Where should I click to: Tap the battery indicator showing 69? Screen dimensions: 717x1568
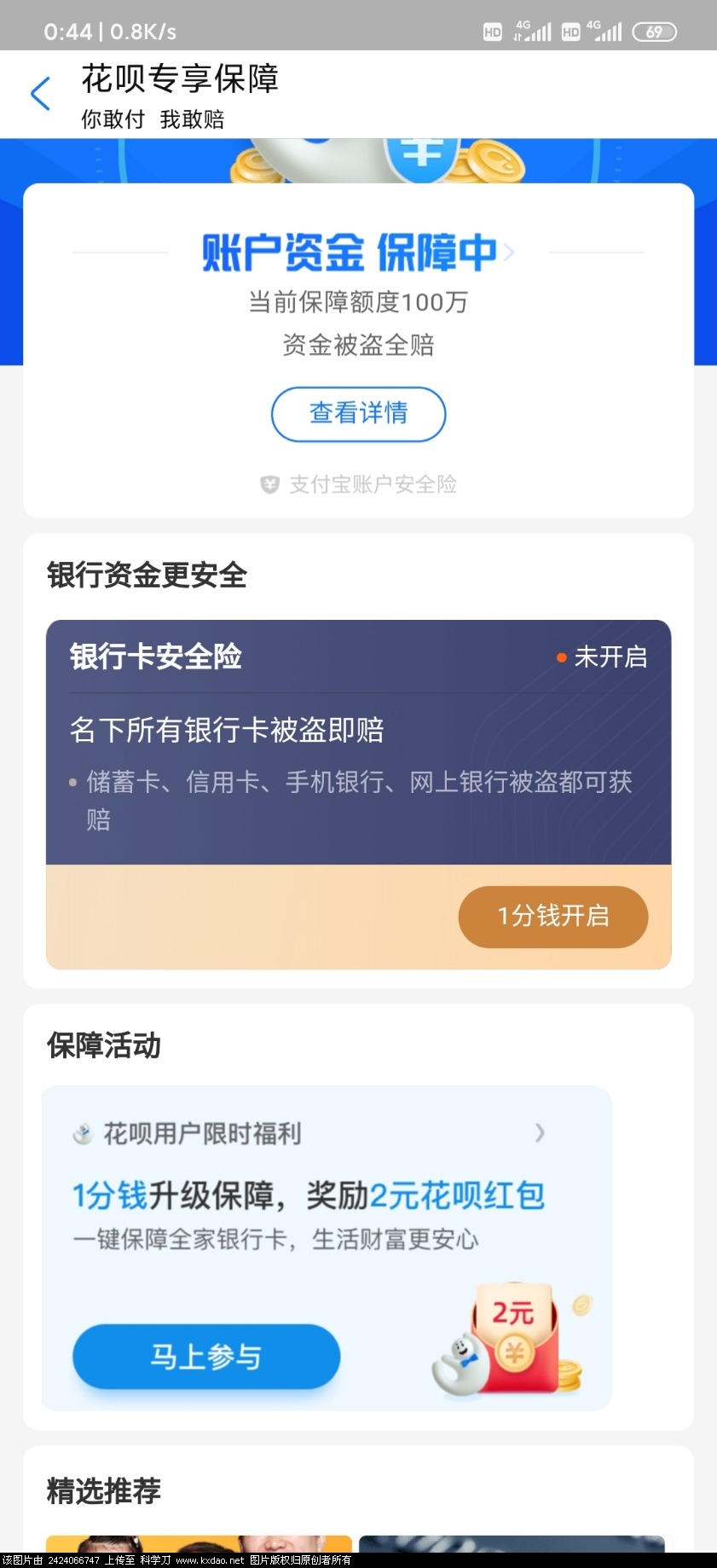click(655, 32)
